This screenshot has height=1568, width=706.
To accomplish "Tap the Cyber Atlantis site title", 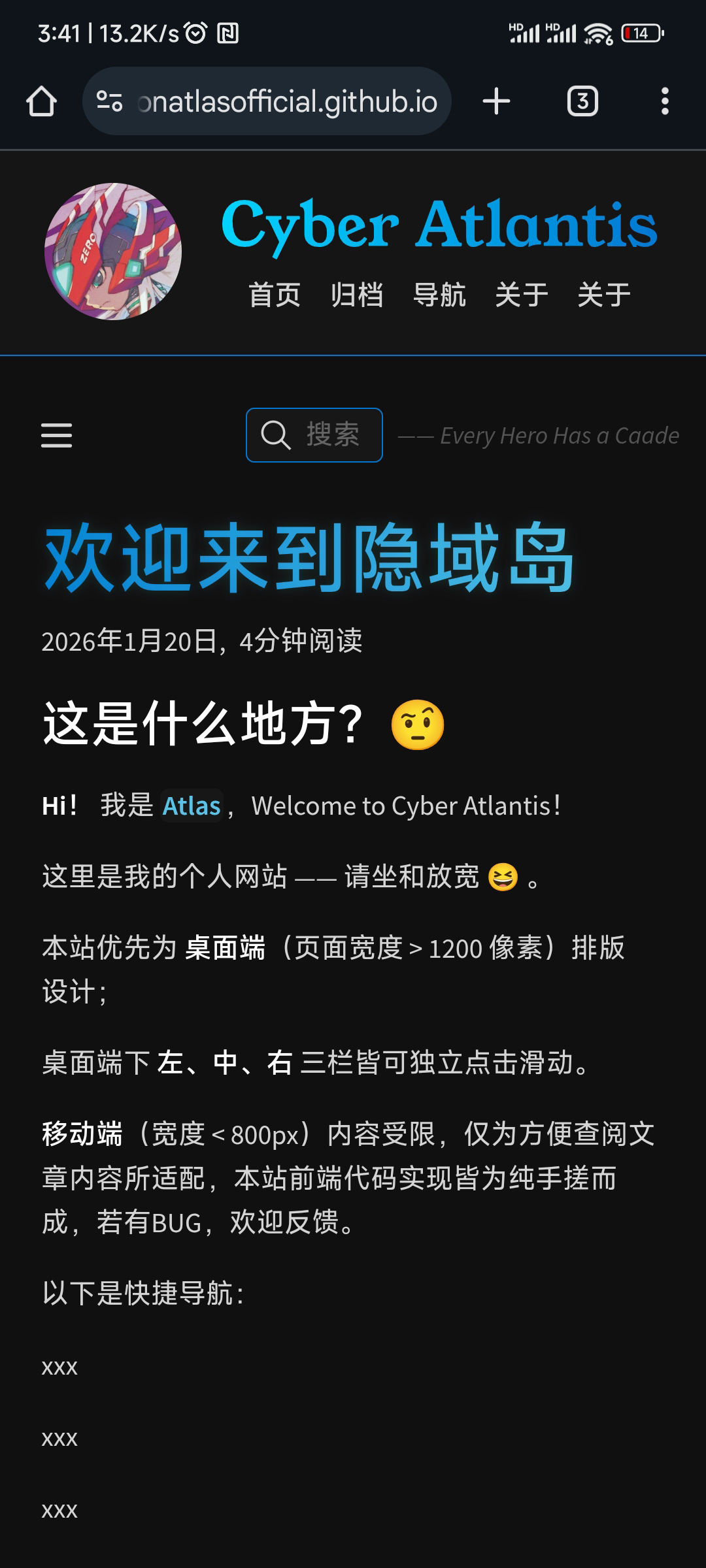I will [439, 224].
